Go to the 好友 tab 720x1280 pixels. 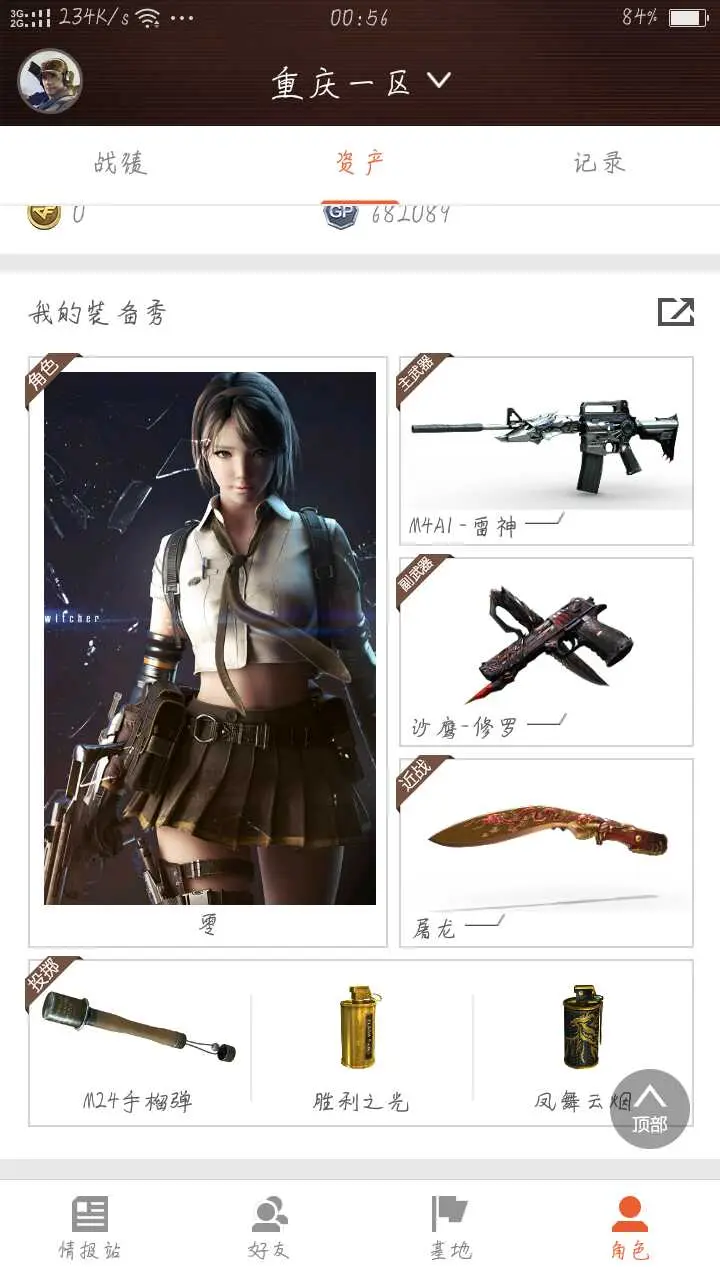coord(269,1228)
